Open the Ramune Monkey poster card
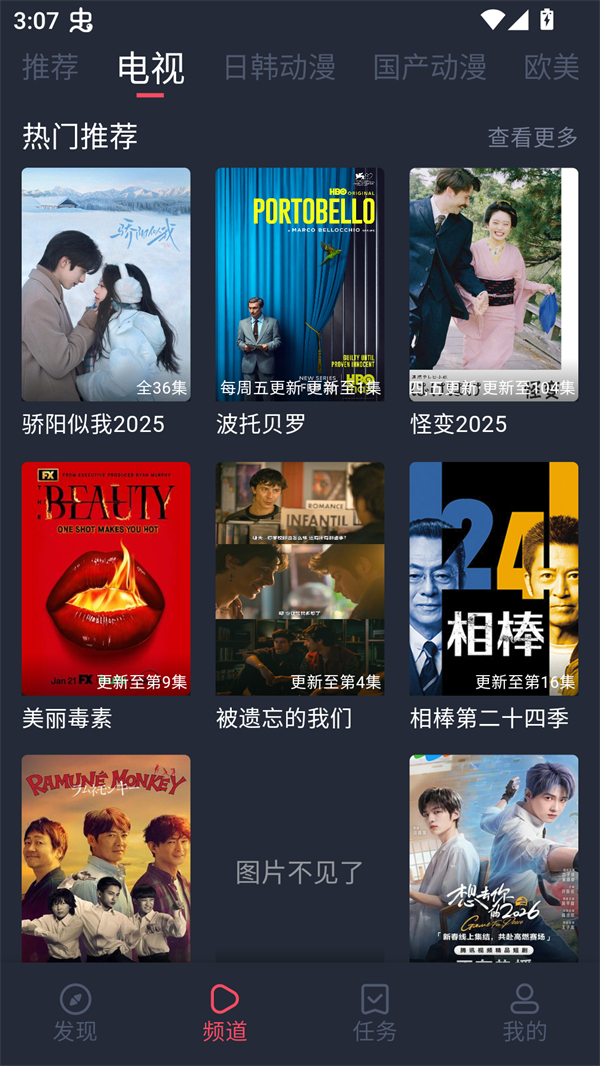This screenshot has width=600, height=1066. [106, 858]
